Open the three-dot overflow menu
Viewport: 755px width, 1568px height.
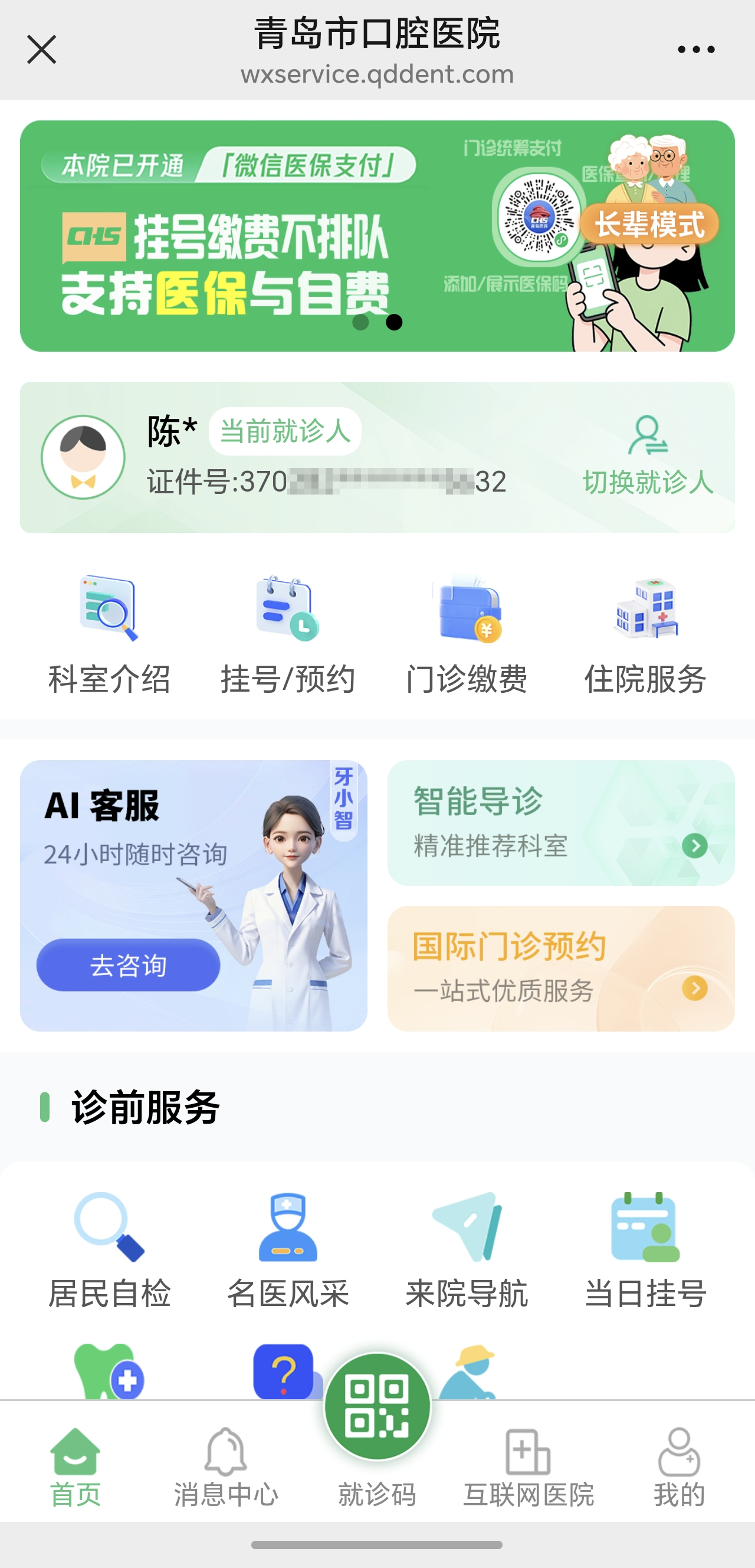pos(696,50)
